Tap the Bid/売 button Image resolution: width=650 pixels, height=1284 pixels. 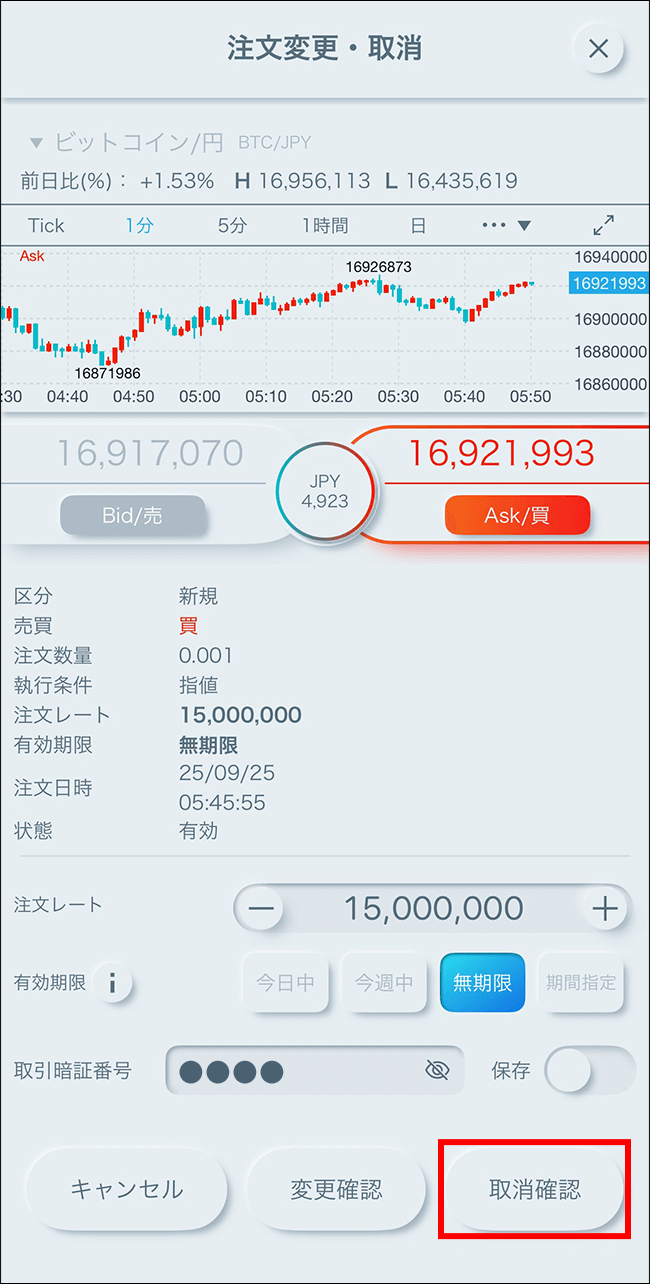click(133, 516)
